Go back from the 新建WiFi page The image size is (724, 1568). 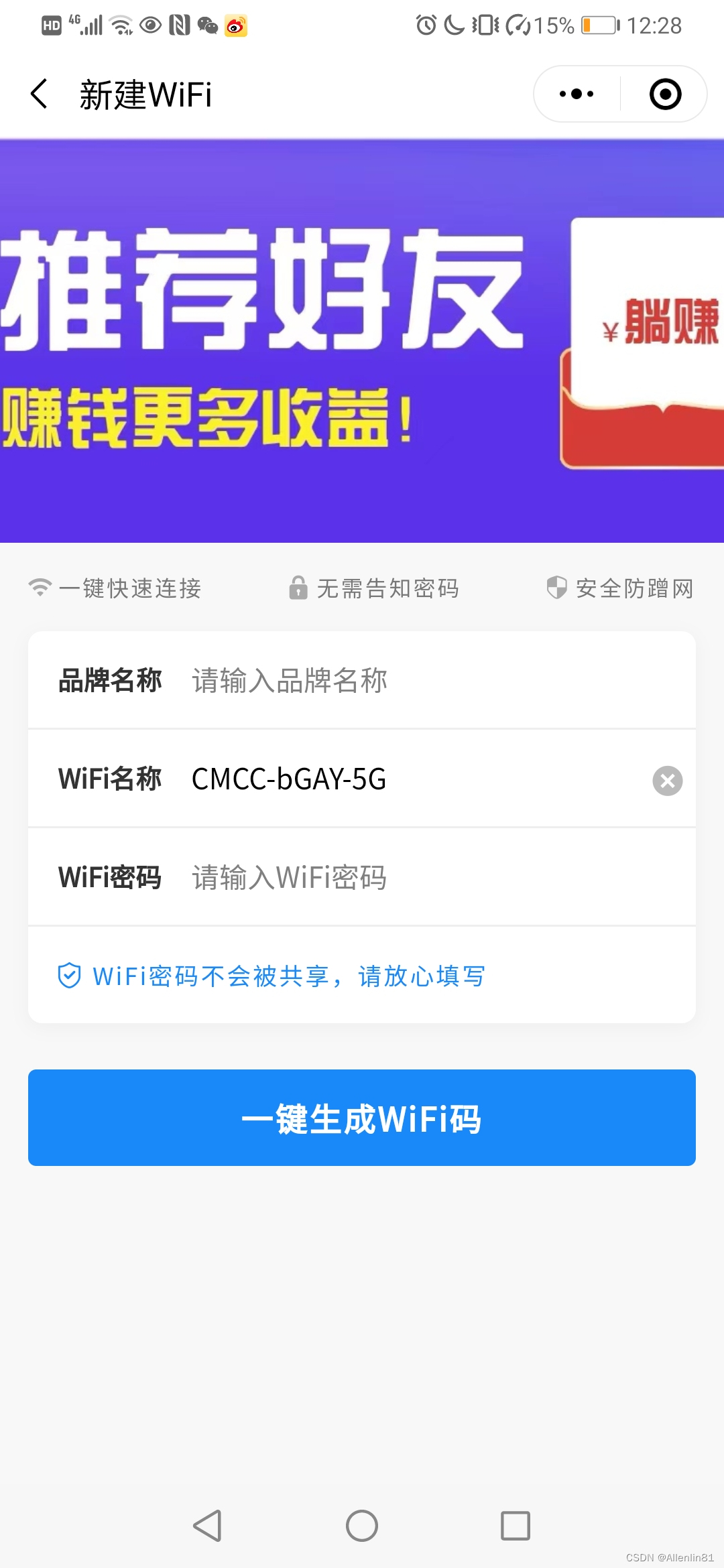pyautogui.click(x=40, y=94)
